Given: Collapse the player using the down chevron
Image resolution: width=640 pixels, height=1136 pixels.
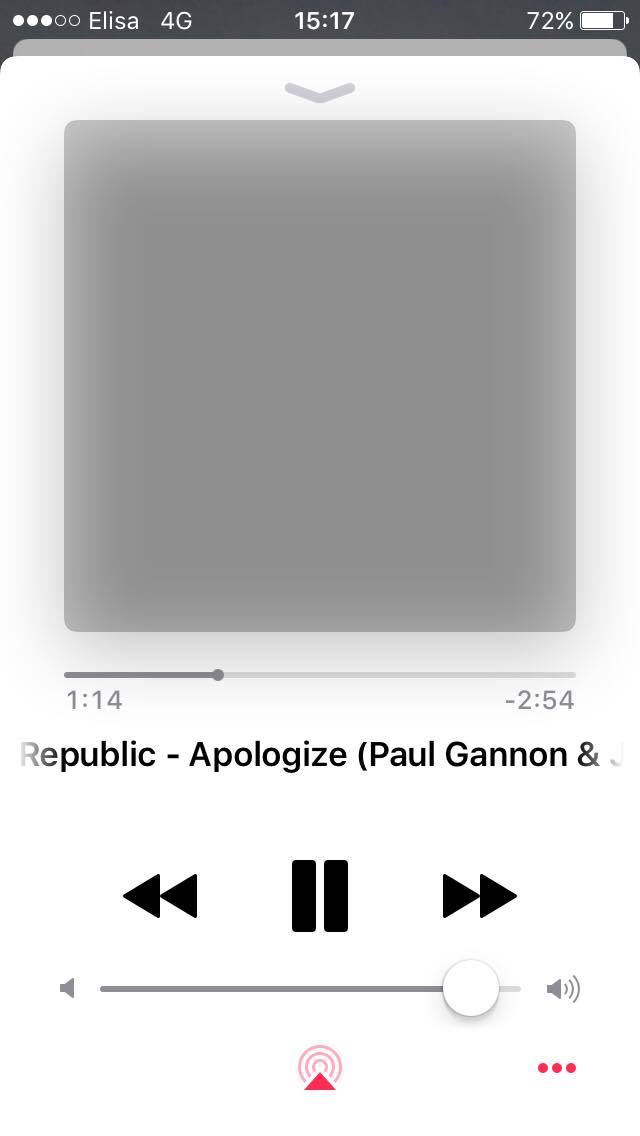Looking at the screenshot, I should (x=320, y=92).
